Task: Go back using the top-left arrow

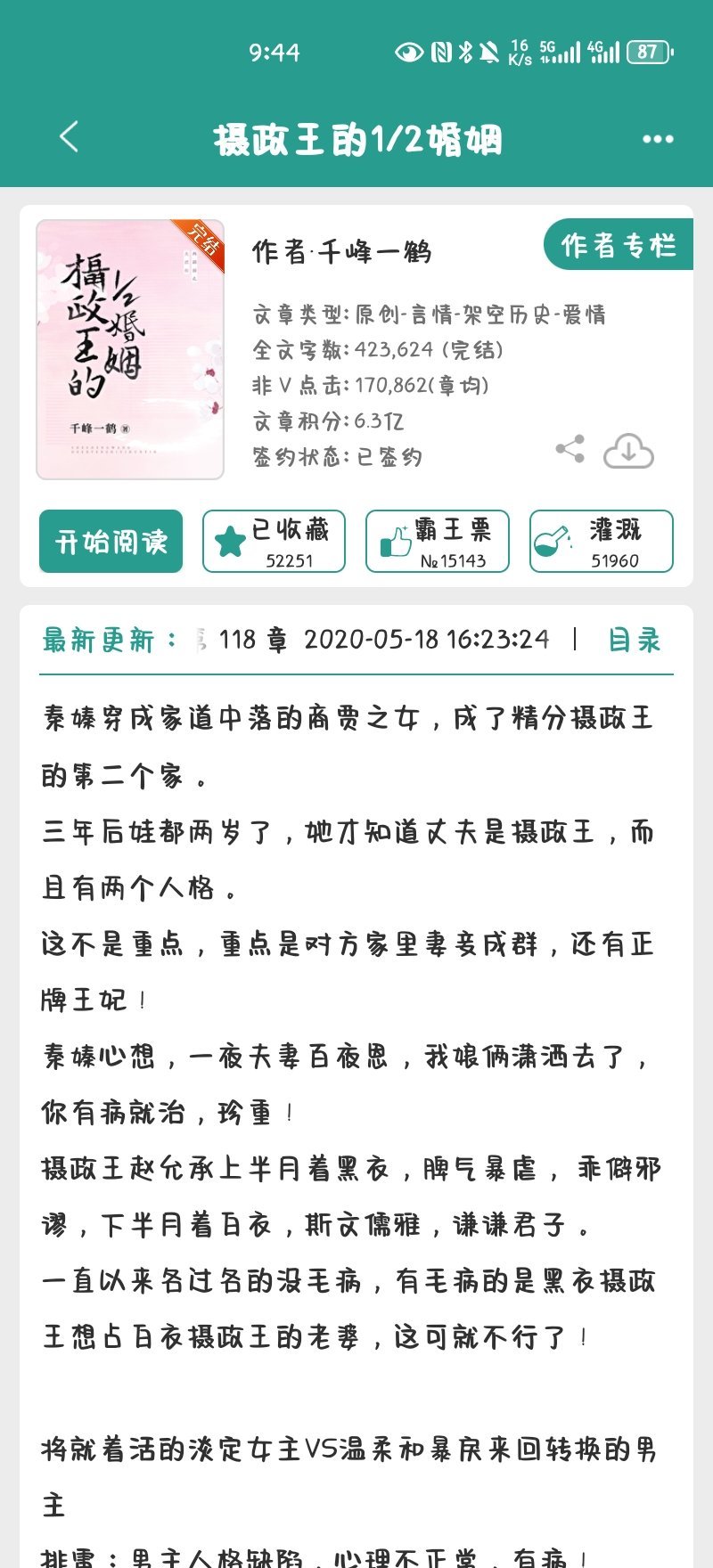Action: tap(70, 138)
